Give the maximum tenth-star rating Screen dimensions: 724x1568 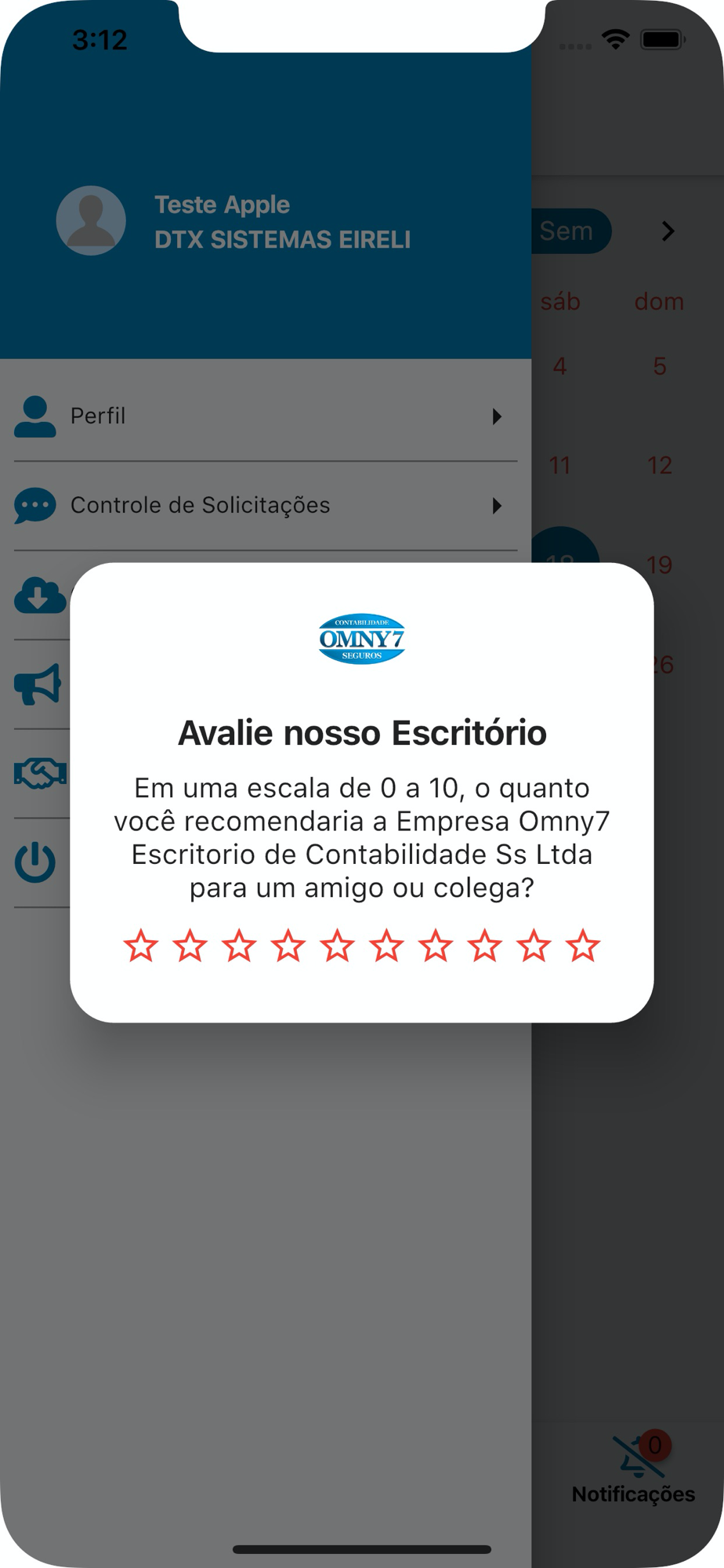[x=584, y=946]
